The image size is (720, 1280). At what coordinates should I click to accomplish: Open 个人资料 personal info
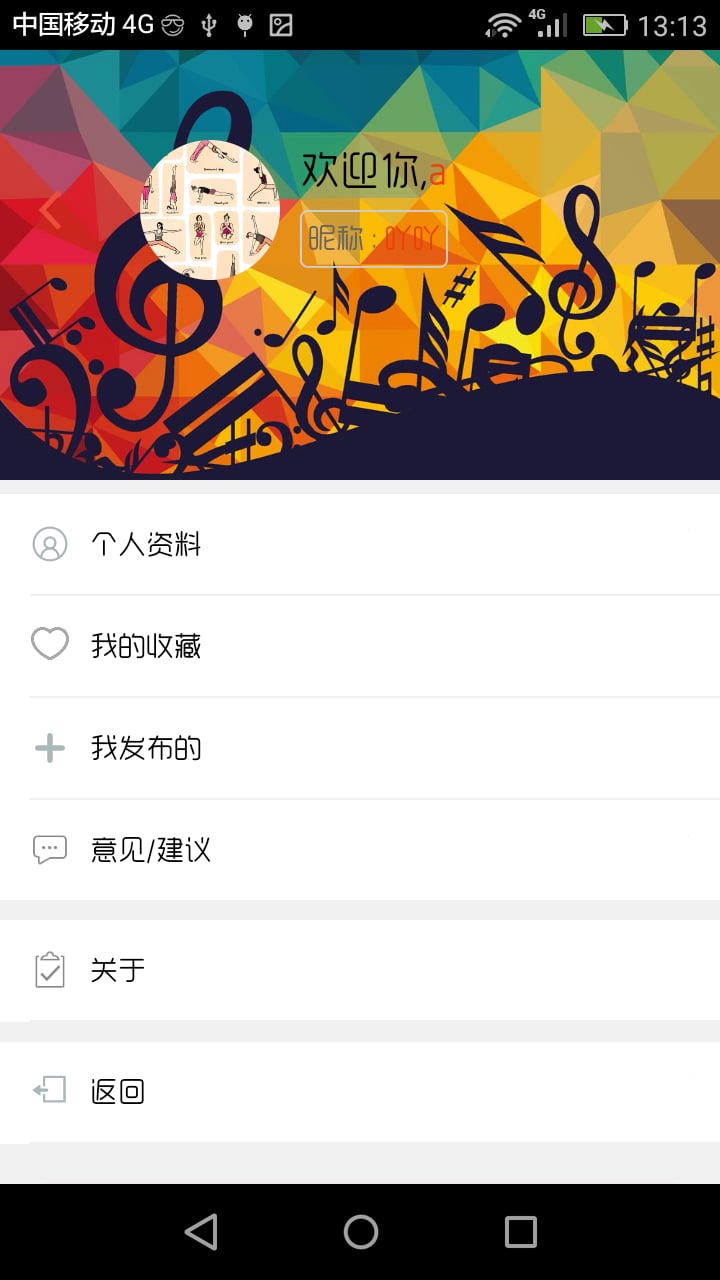pyautogui.click(x=360, y=544)
